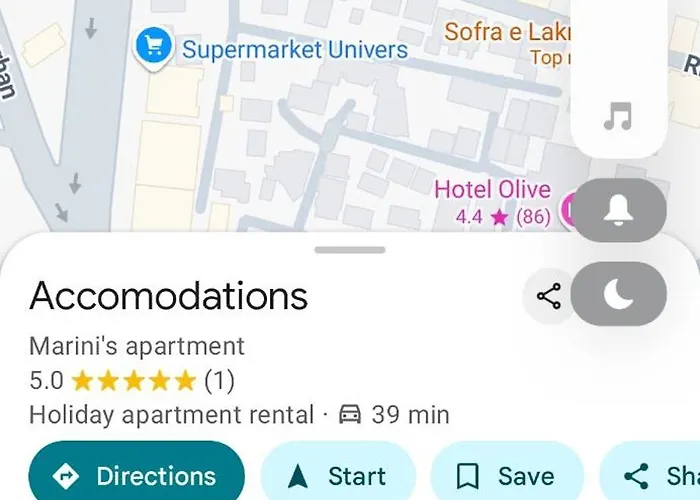Select Hotel Olive on the map
The width and height of the screenshot is (700, 500).
[x=492, y=190]
